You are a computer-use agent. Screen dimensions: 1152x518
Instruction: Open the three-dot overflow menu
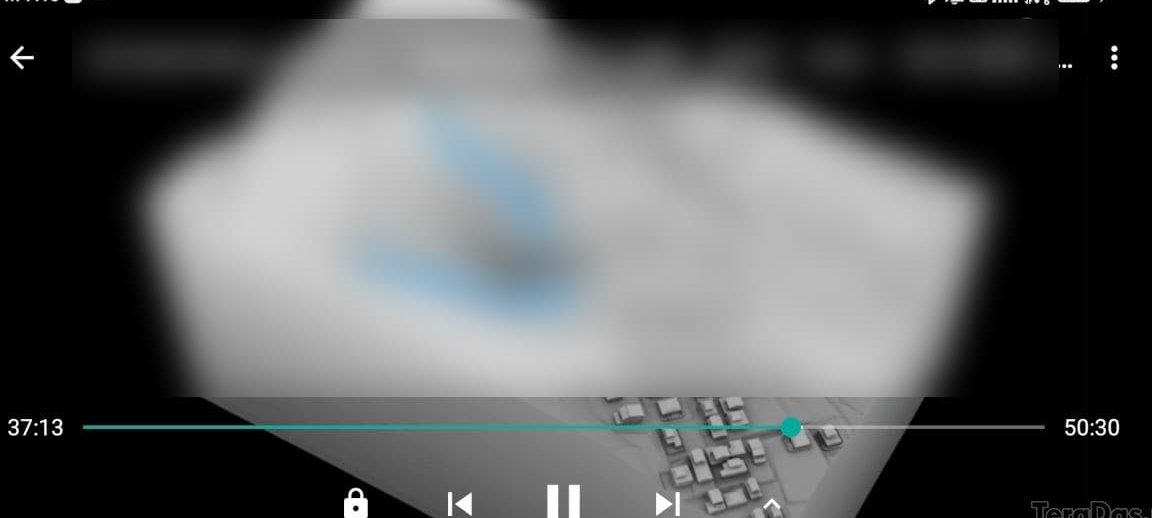point(1114,58)
